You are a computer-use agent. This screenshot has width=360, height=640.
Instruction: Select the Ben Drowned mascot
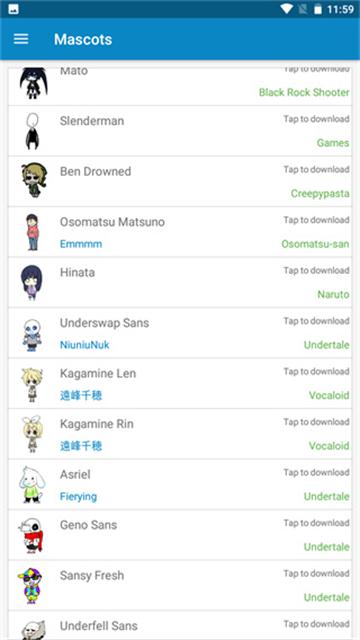pyautogui.click(x=180, y=182)
